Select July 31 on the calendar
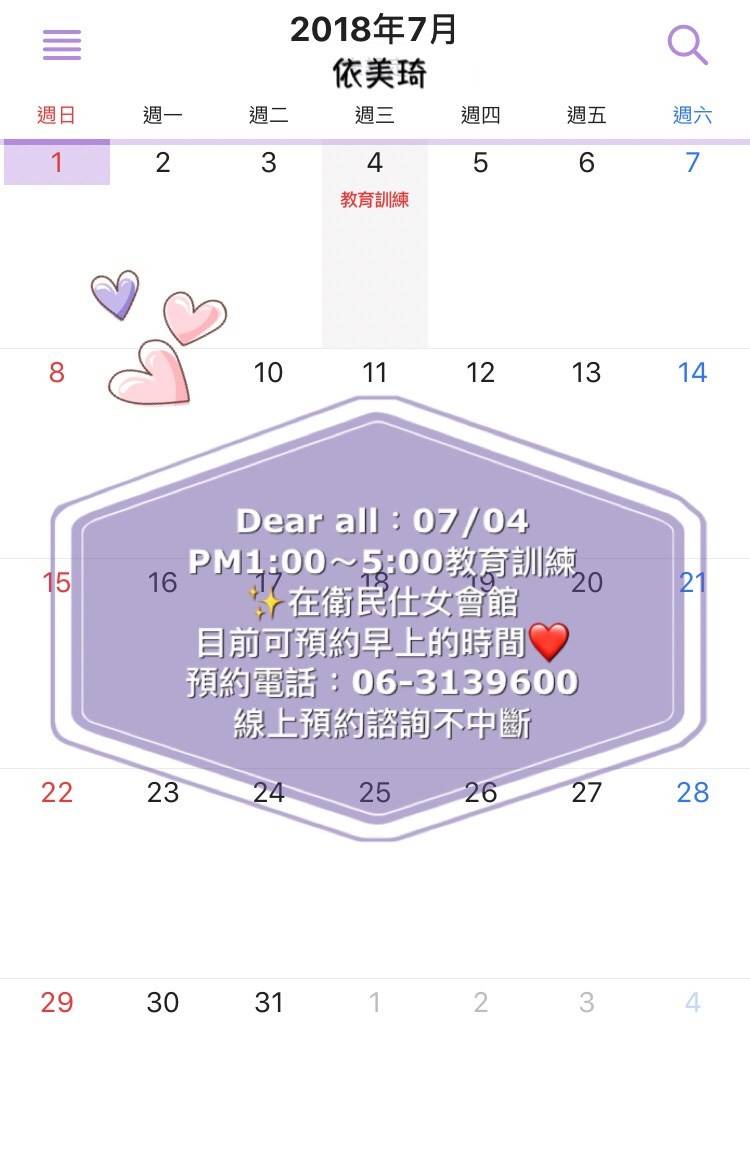 (268, 1003)
